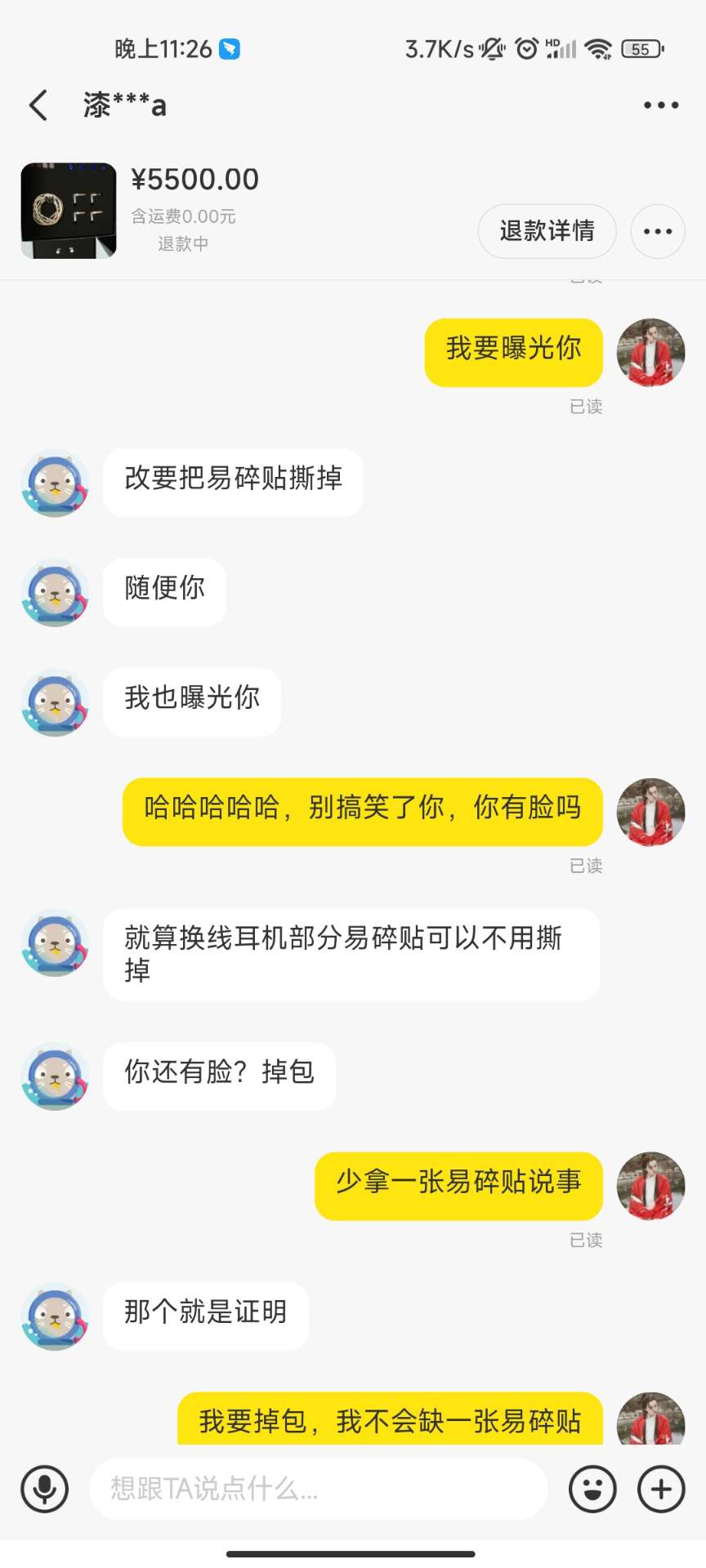Go back from chat with 漆***a
Image resolution: width=706 pixels, height=1568 pixels.
coord(38,105)
